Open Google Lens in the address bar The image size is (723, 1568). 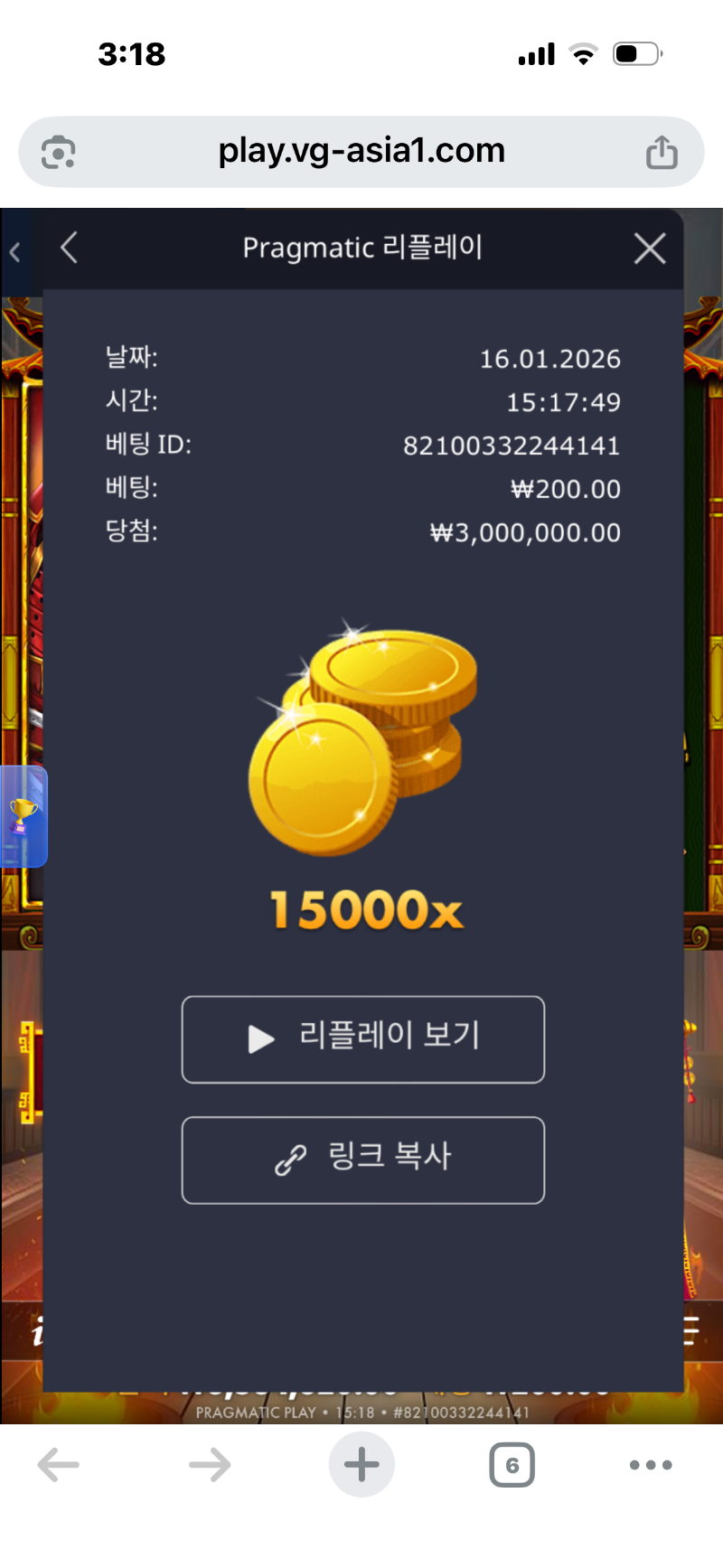pos(59,152)
